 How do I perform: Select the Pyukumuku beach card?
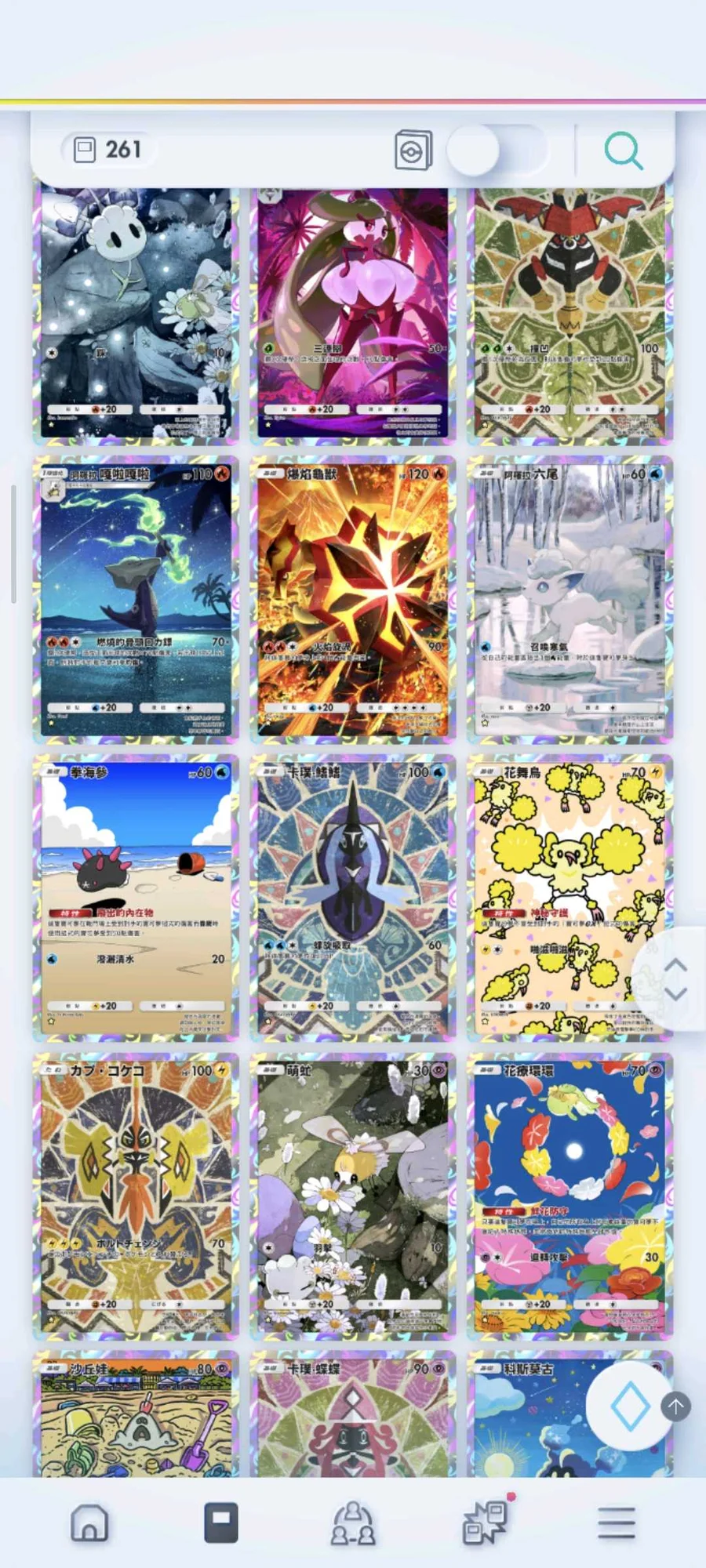pos(136,898)
